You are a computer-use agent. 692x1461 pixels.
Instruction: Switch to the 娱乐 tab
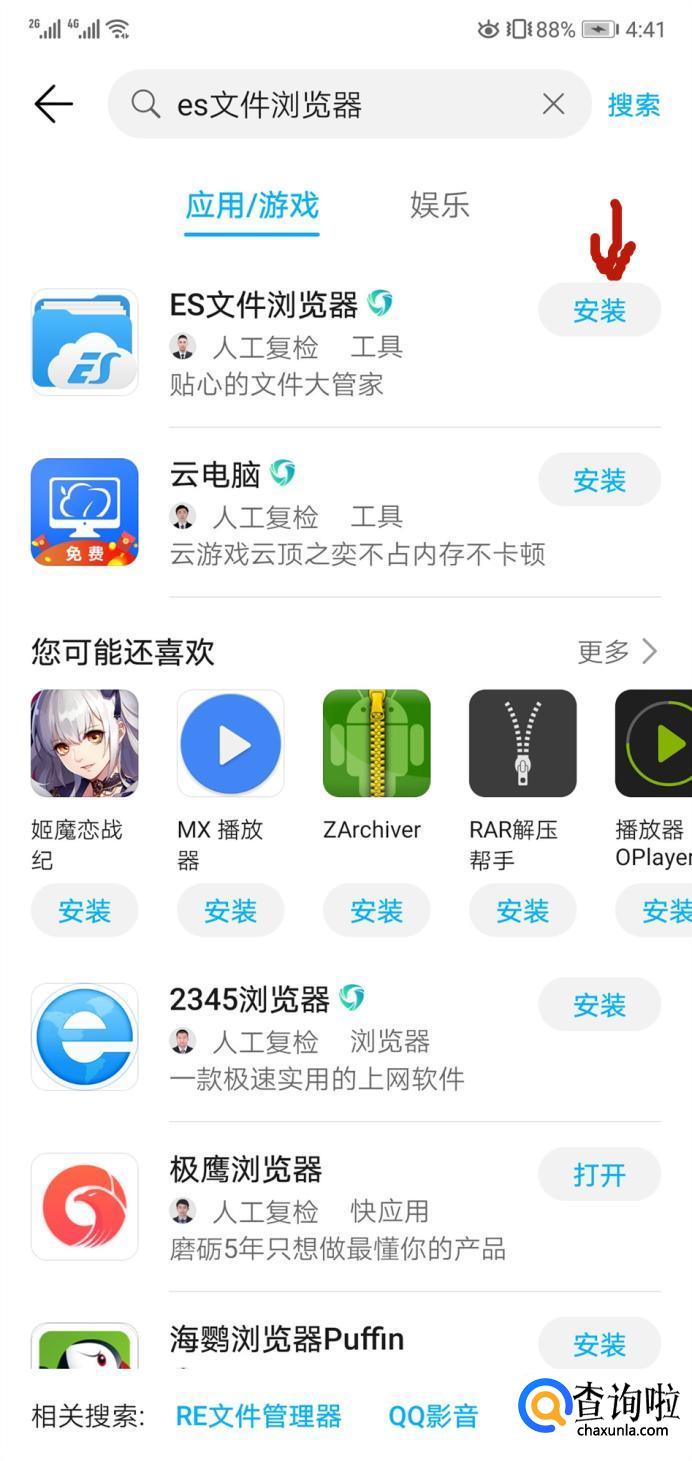(x=440, y=205)
